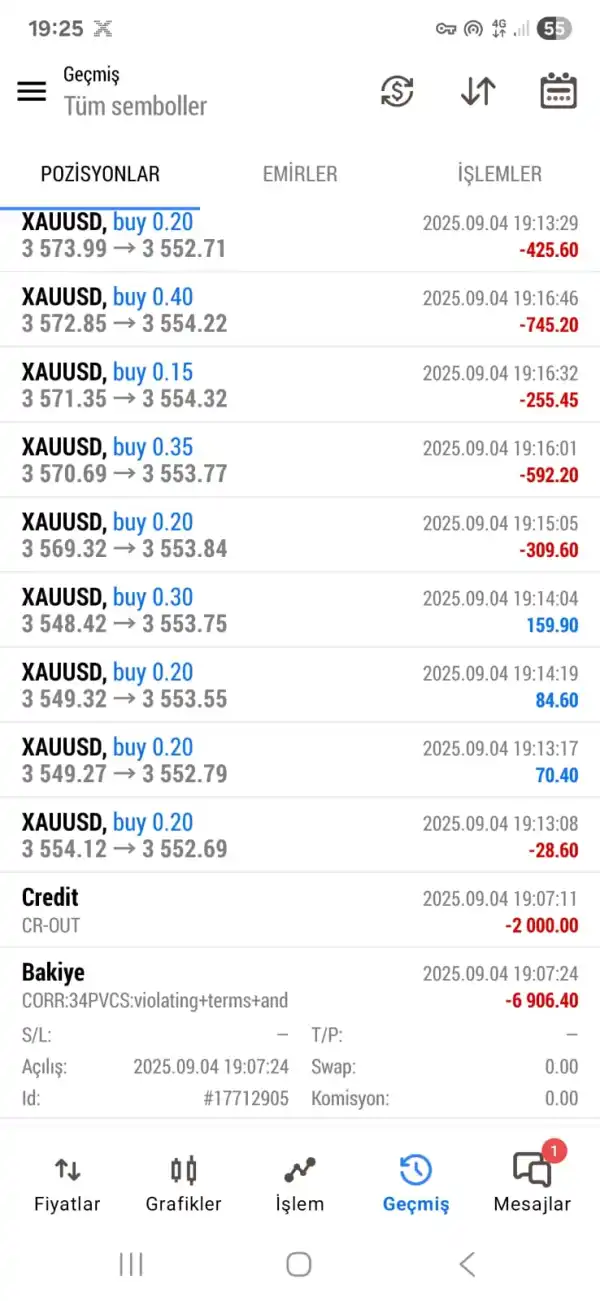Switch to the İŞLEMLER tab
This screenshot has height=1301, width=600.
tap(499, 174)
